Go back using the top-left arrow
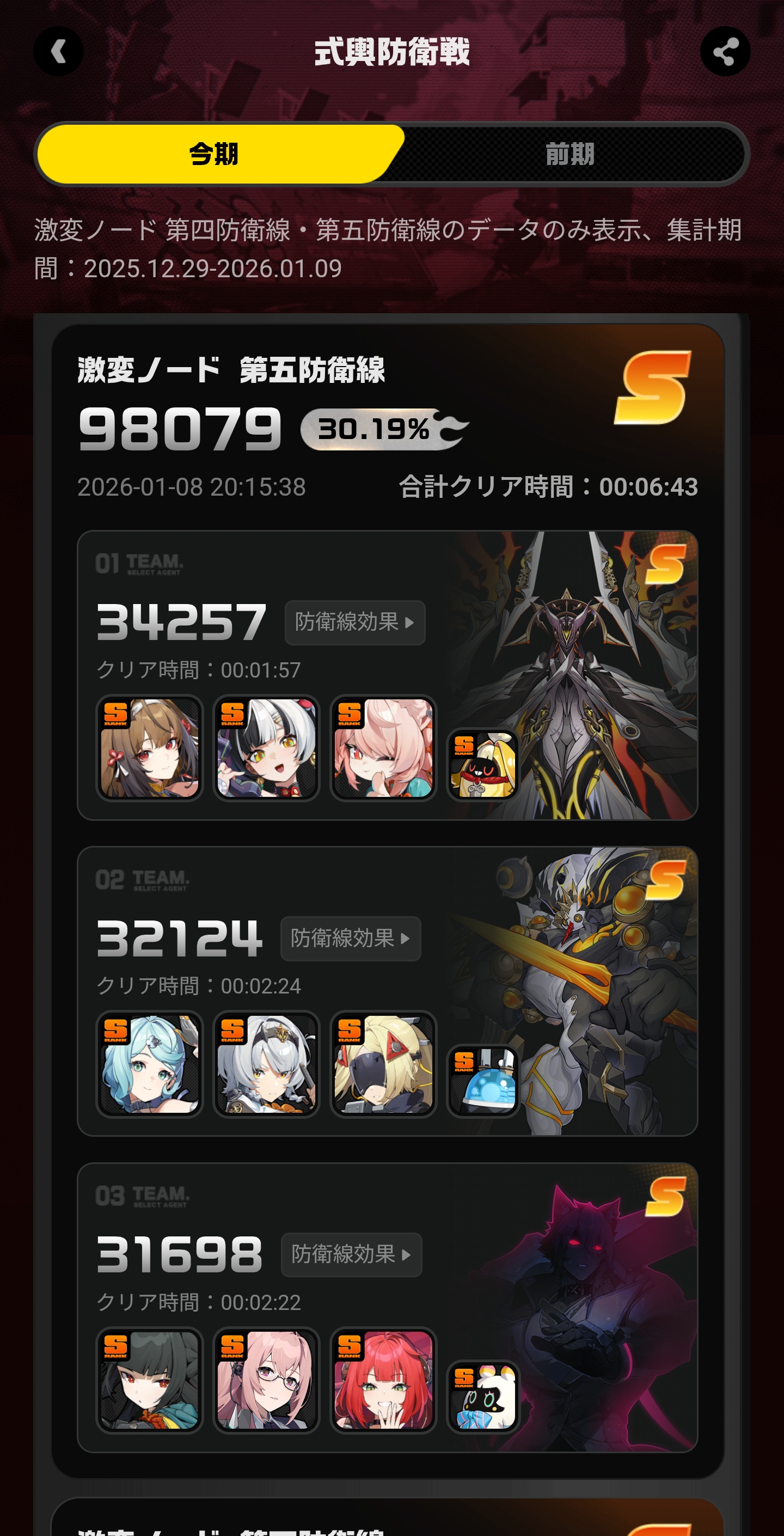The image size is (784, 1536). pyautogui.click(x=58, y=51)
